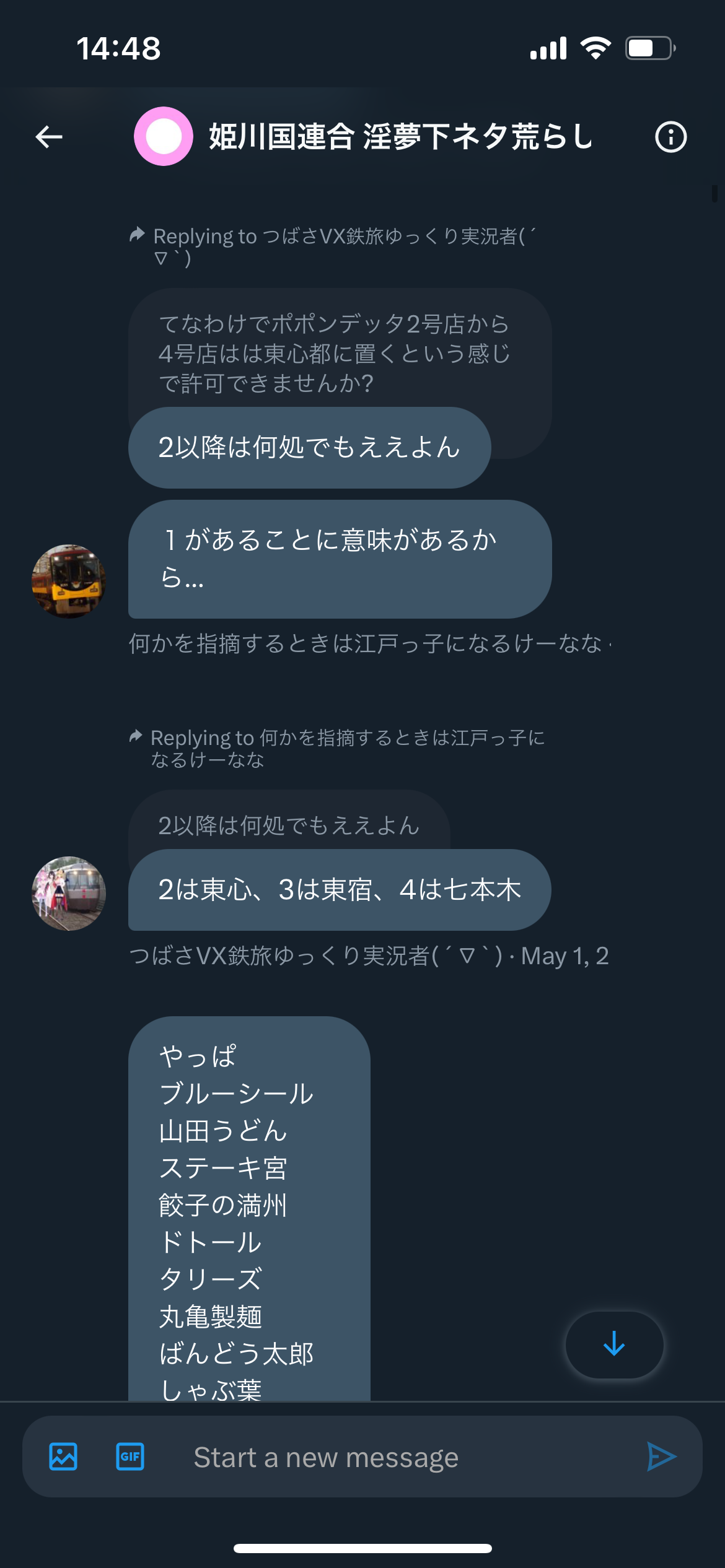Open the avatar beside 2は東心、3は東宿 message
The height and width of the screenshot is (1568, 725).
(69, 893)
